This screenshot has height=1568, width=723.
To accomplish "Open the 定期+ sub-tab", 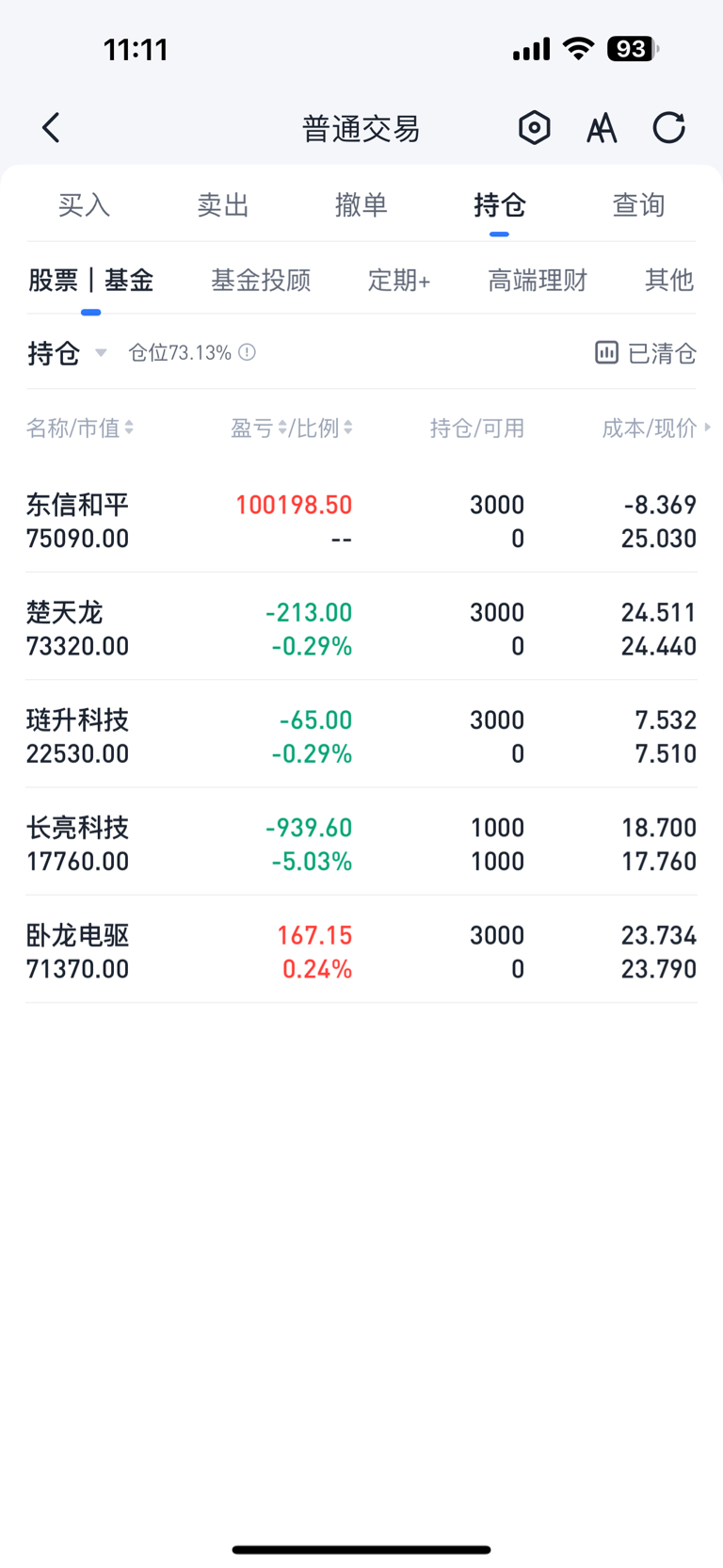I will (399, 280).
